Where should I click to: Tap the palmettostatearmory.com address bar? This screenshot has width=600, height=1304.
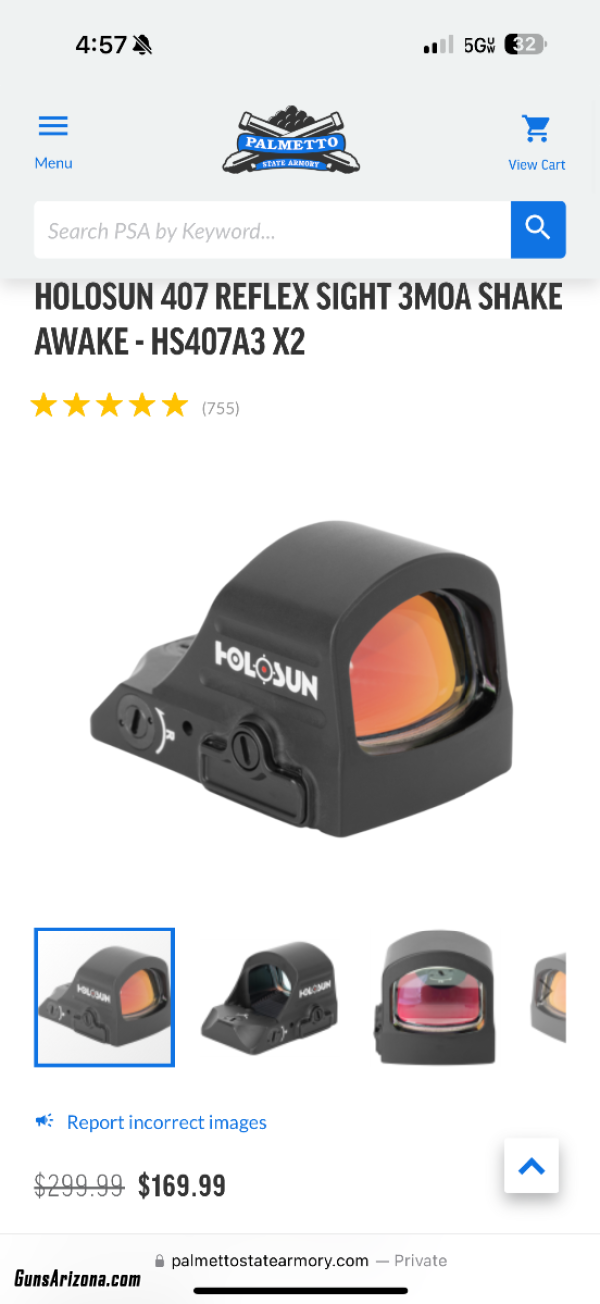pyautogui.click(x=300, y=1261)
